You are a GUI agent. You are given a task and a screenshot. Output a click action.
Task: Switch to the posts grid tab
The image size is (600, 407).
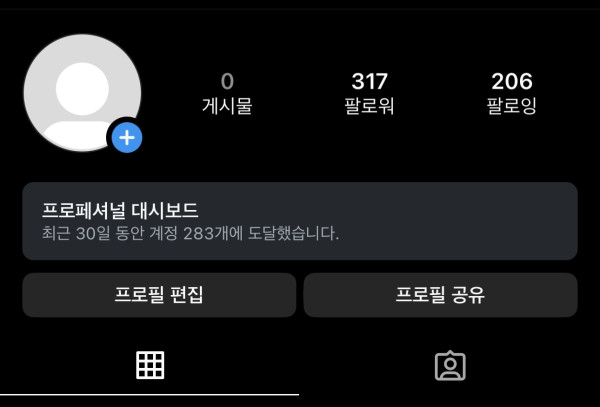(150, 366)
